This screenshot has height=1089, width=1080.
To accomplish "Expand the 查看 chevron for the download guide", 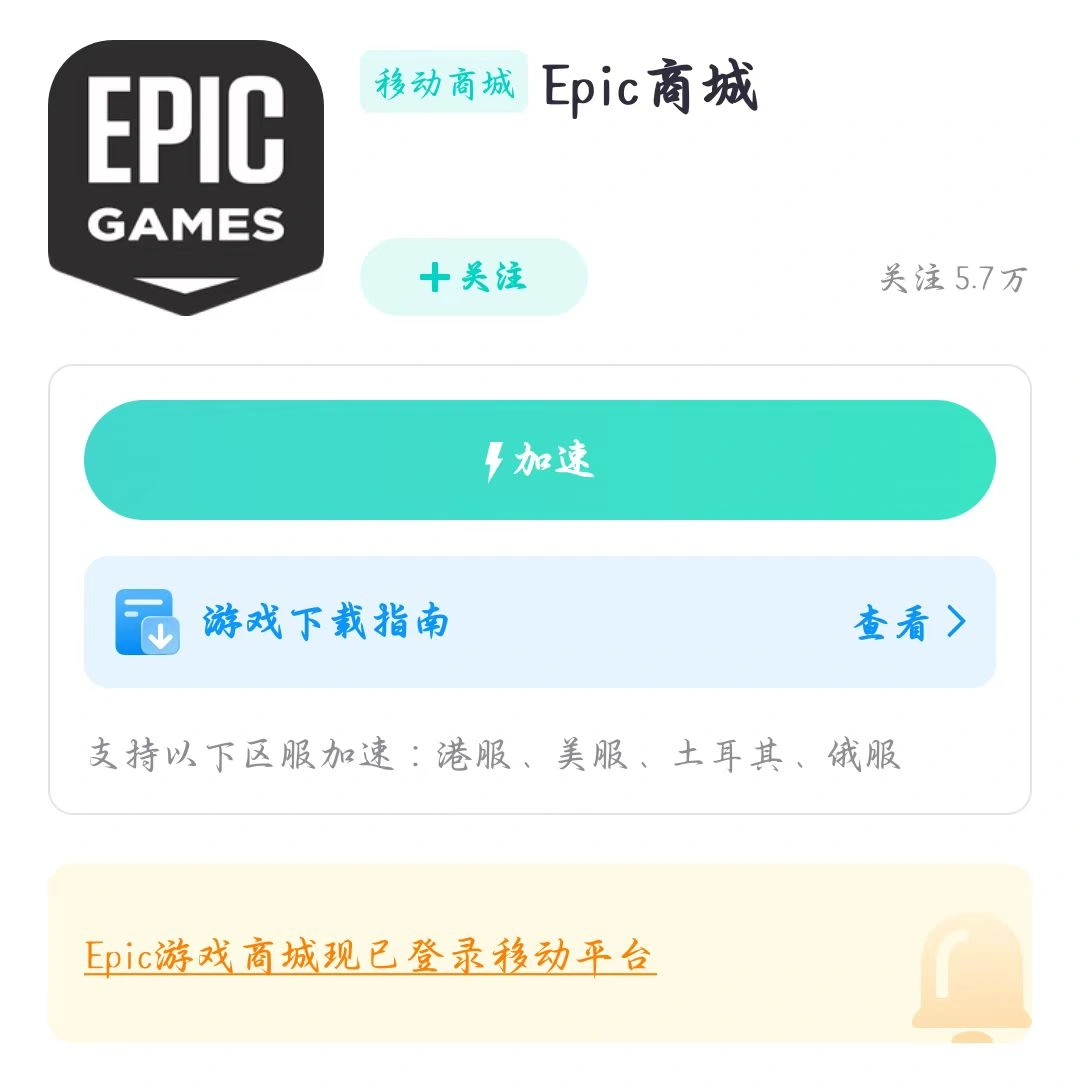I will pyautogui.click(x=957, y=622).
